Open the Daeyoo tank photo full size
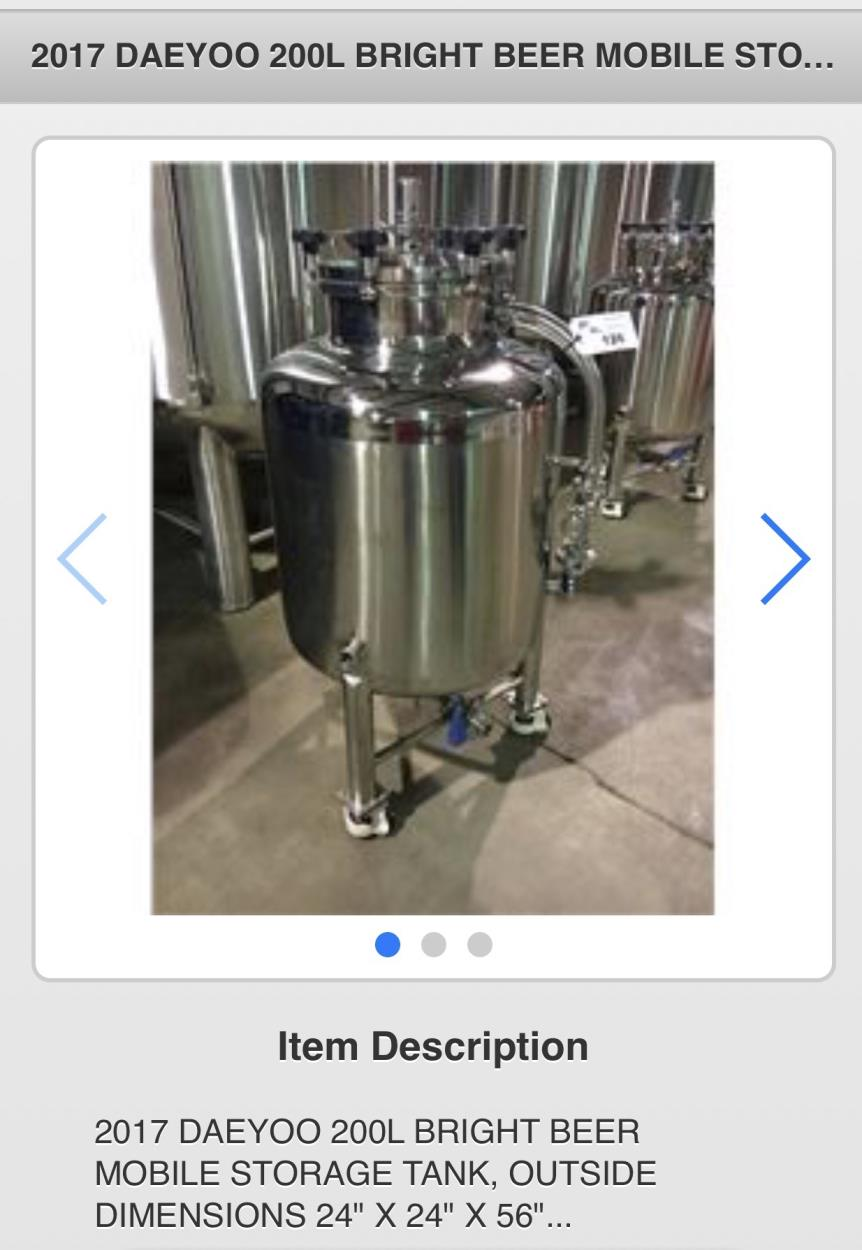 click(432, 538)
